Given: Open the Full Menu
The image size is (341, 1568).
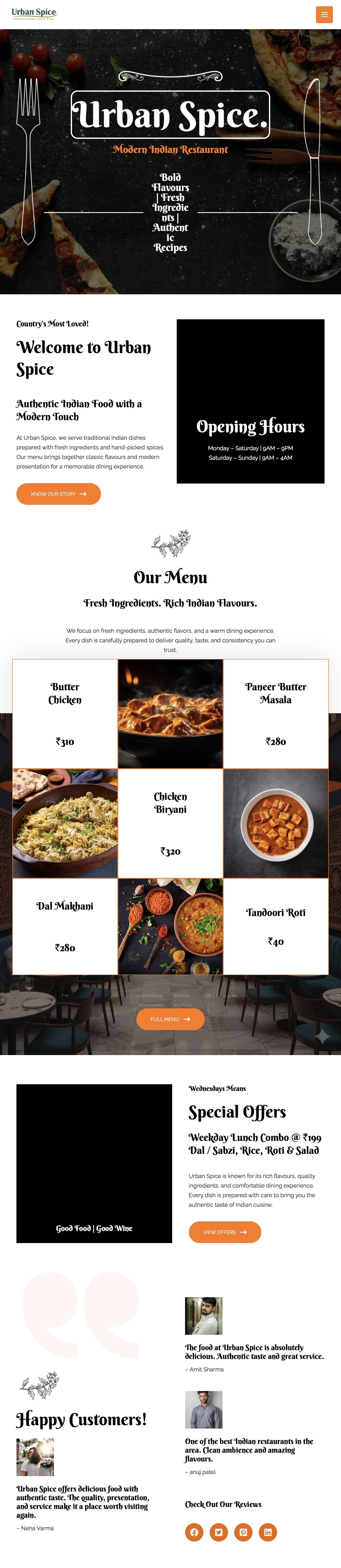Looking at the screenshot, I should pyautogui.click(x=170, y=1019).
